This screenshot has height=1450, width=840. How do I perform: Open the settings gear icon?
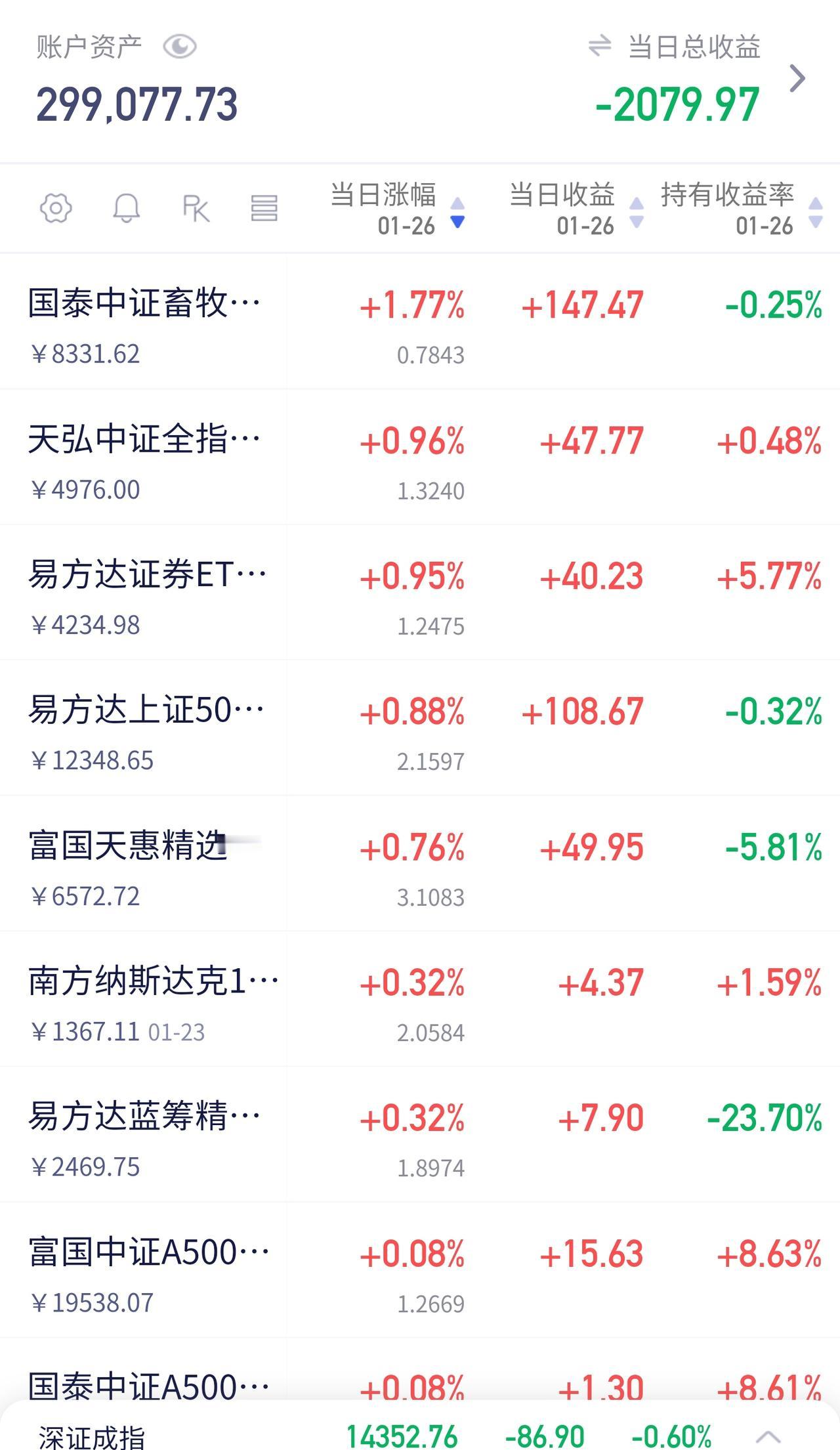coord(56,209)
